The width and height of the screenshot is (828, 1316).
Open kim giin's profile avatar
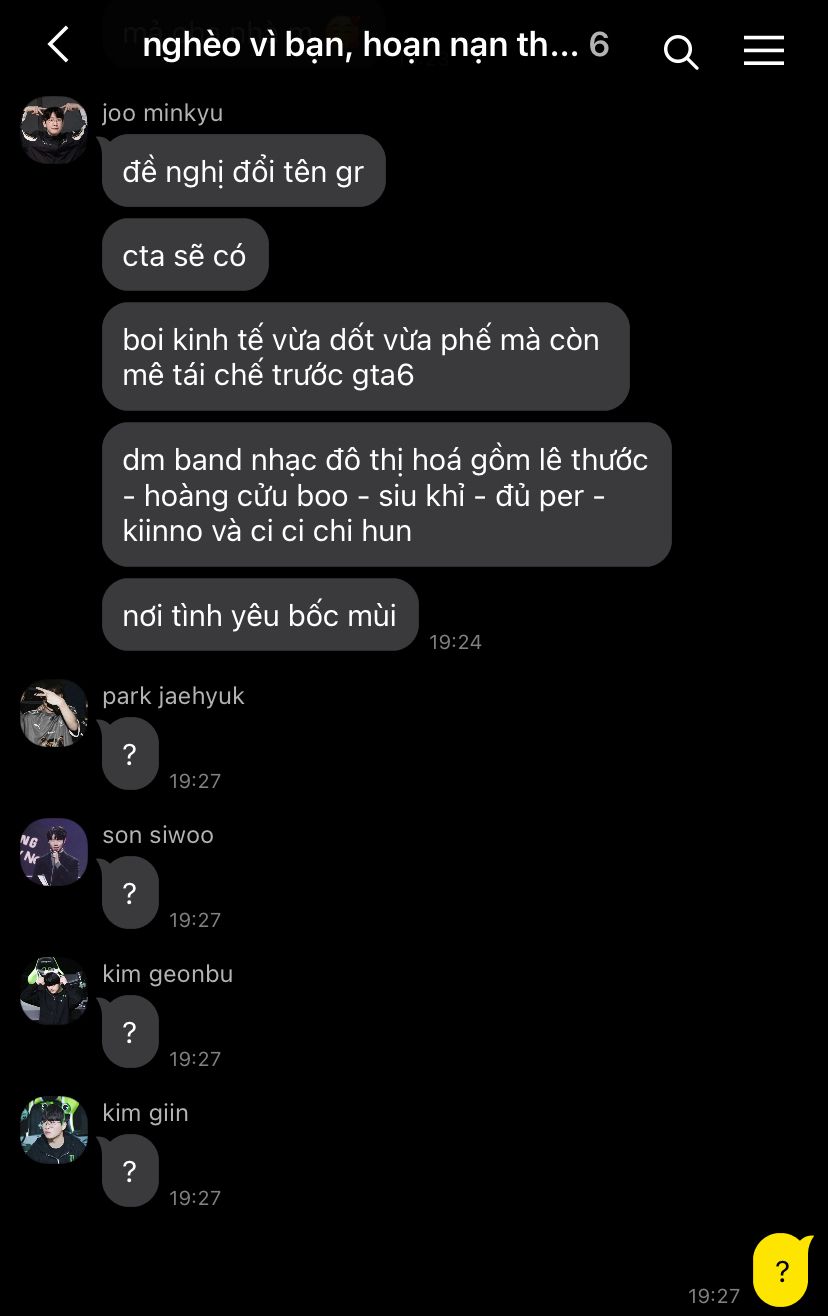54,1130
